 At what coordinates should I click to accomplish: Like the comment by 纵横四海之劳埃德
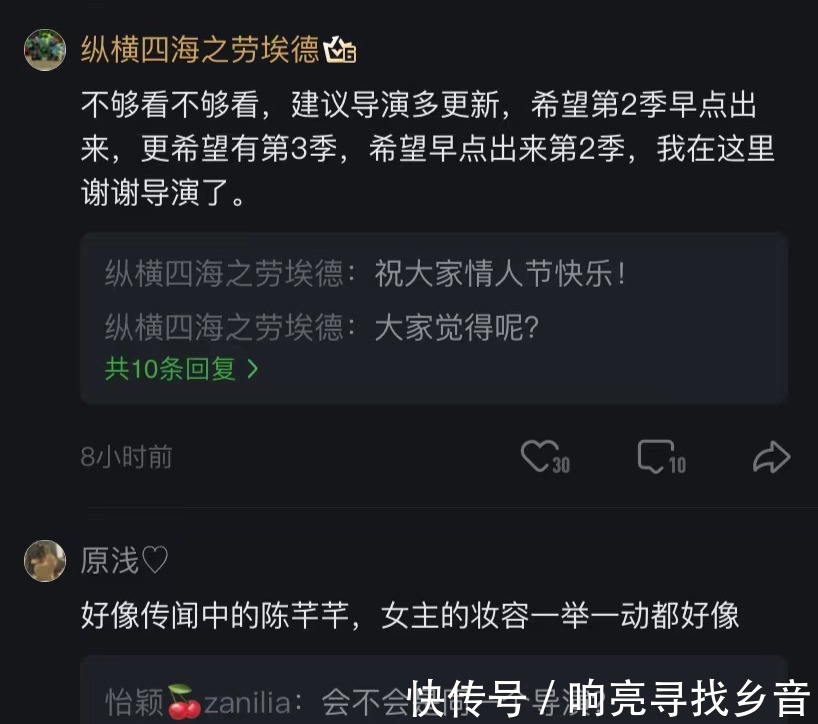click(x=538, y=457)
